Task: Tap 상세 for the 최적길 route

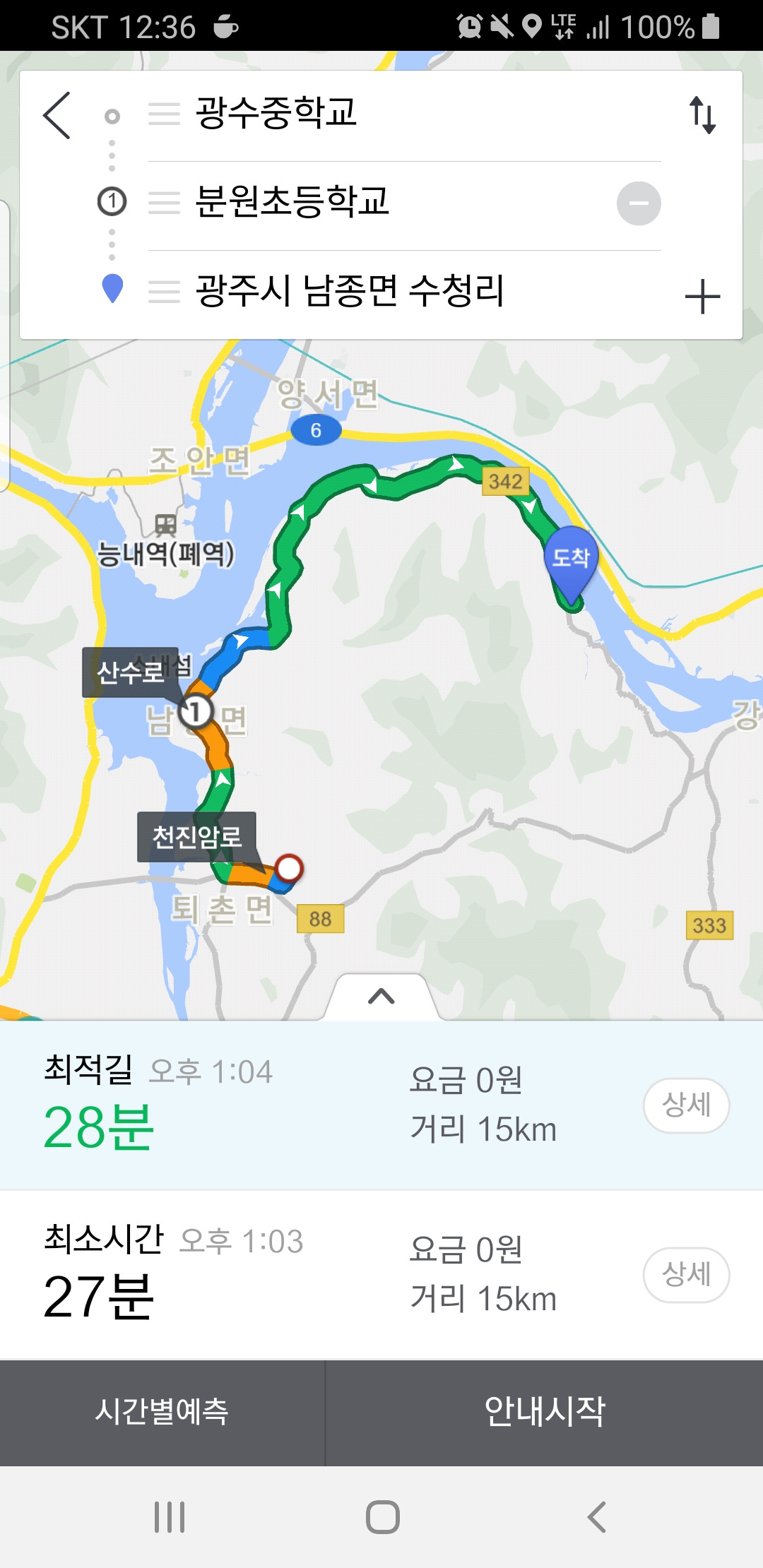Action: pyautogui.click(x=685, y=1105)
